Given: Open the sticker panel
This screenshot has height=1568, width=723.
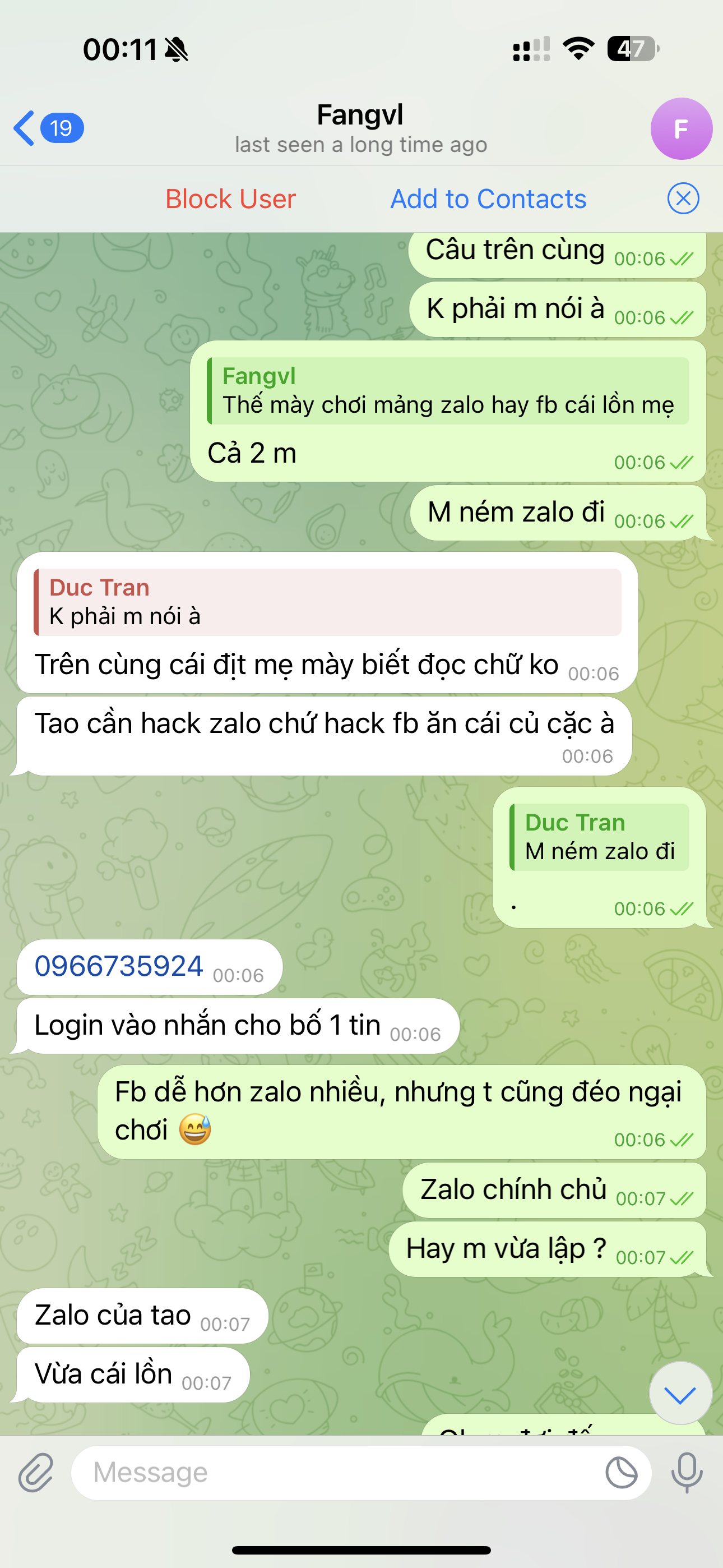Looking at the screenshot, I should tap(622, 1473).
